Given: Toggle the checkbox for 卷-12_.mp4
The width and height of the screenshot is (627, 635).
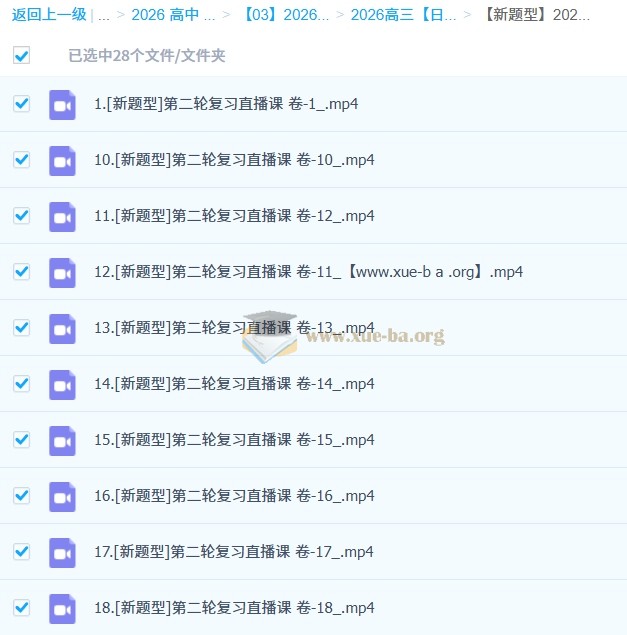Looking at the screenshot, I should coord(22,215).
